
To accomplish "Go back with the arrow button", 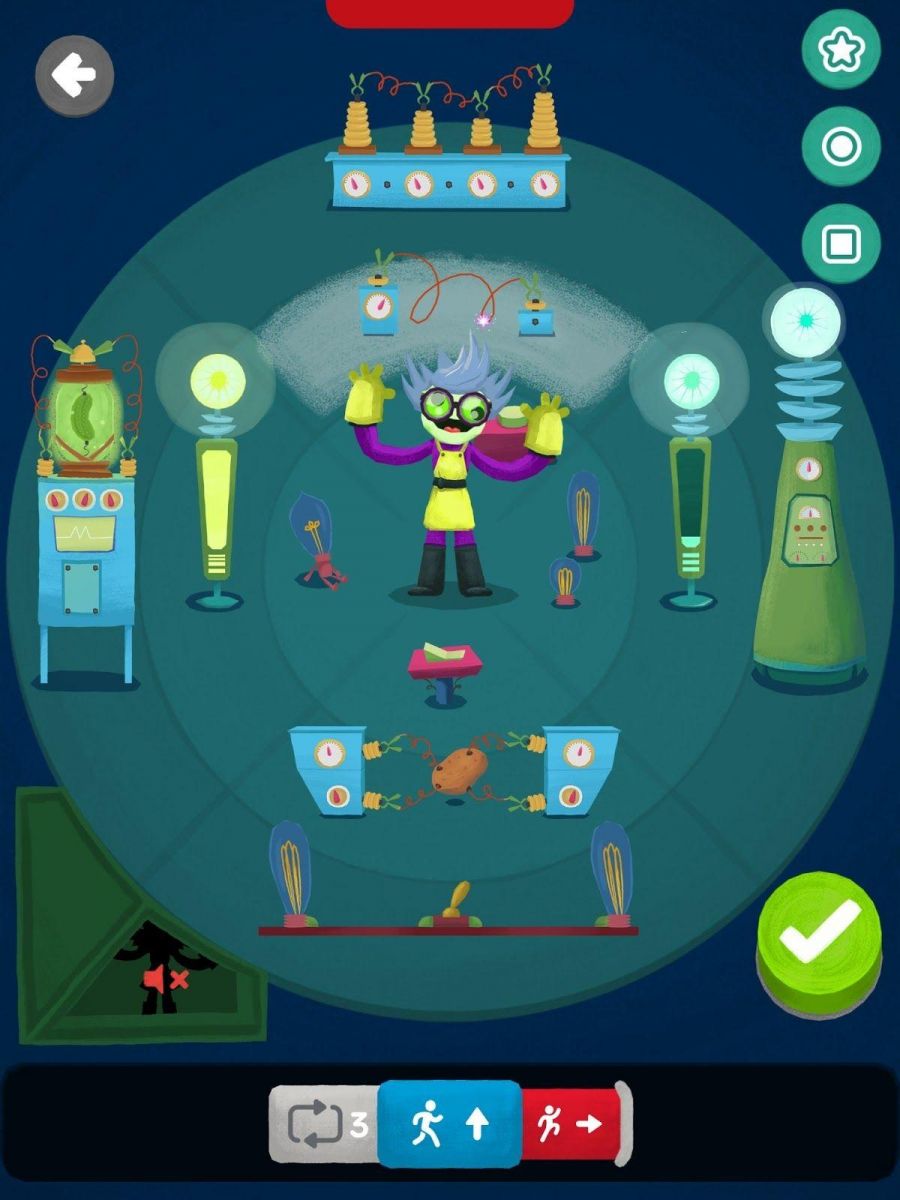I will click(74, 75).
